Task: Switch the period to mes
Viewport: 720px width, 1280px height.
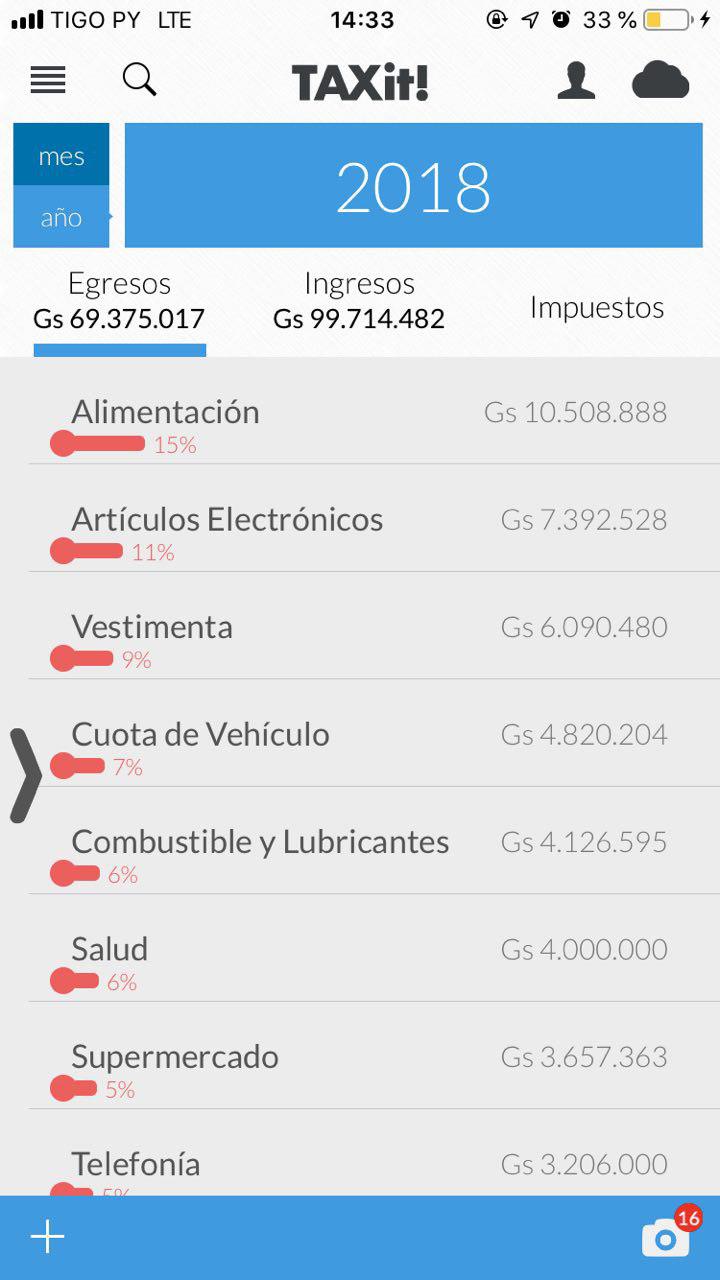Action: pos(61,155)
